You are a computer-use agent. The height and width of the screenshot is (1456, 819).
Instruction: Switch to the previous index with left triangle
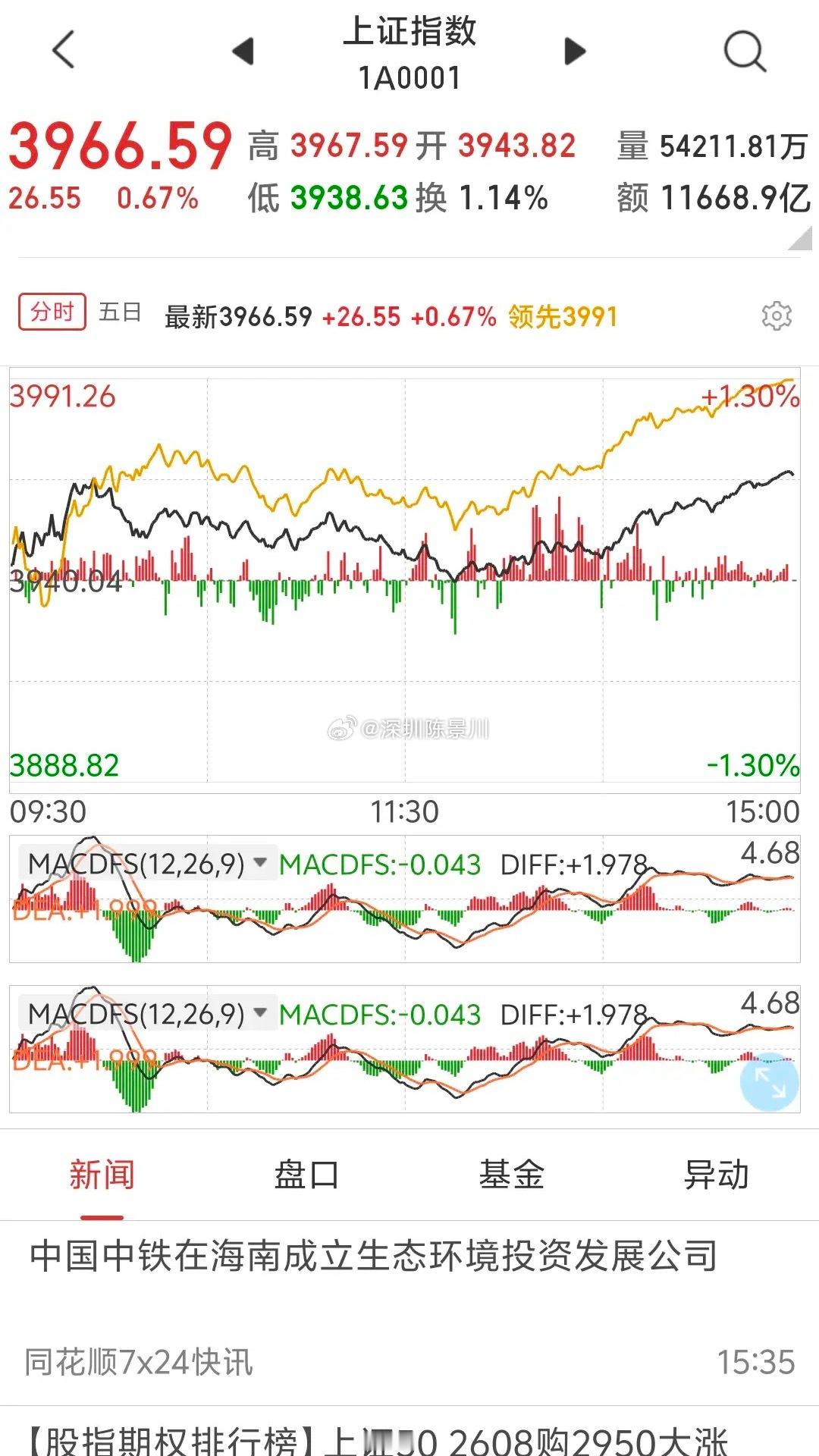click(x=243, y=51)
